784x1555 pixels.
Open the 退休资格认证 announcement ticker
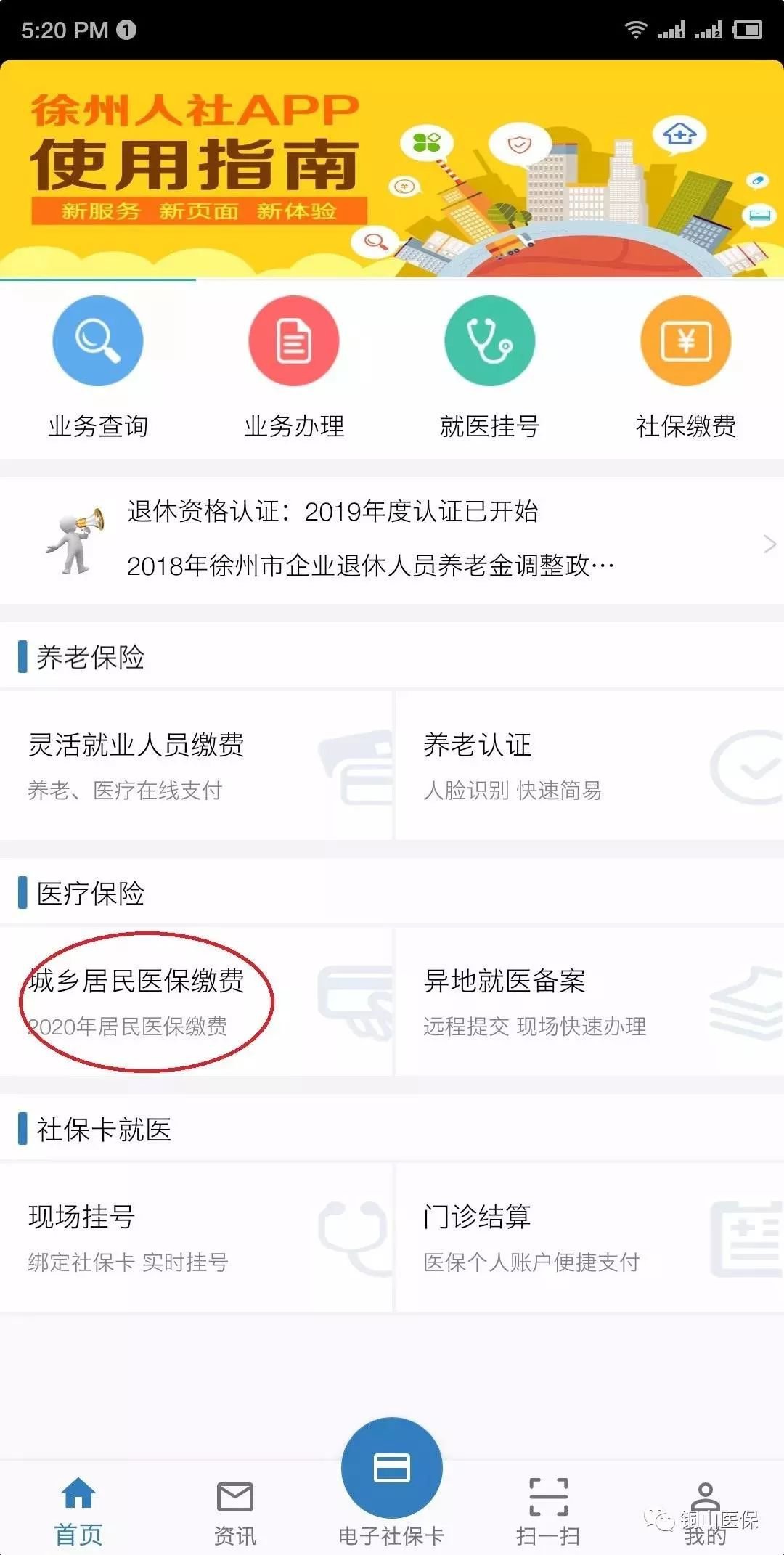point(392,539)
